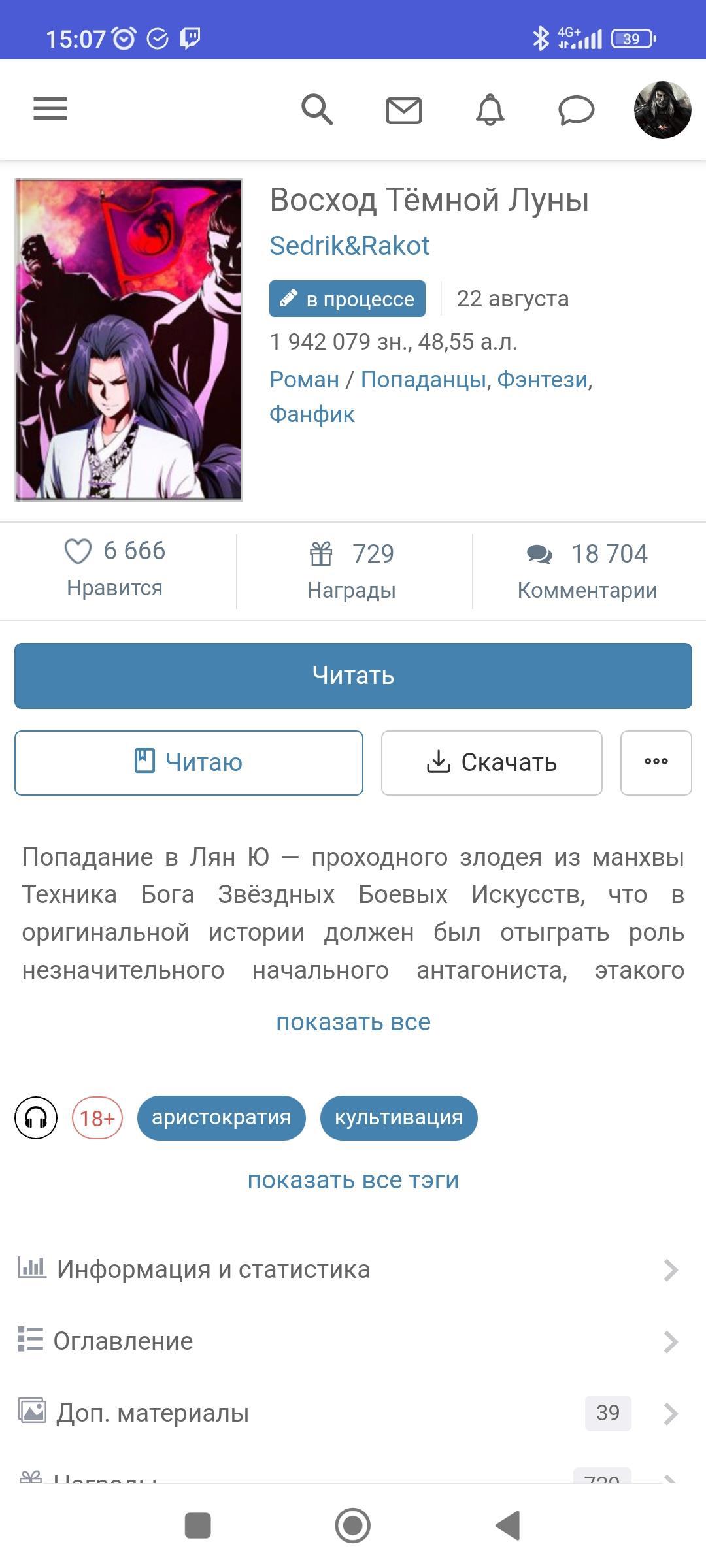Start reading with the Читать button
The image size is (706, 1568).
353,676
